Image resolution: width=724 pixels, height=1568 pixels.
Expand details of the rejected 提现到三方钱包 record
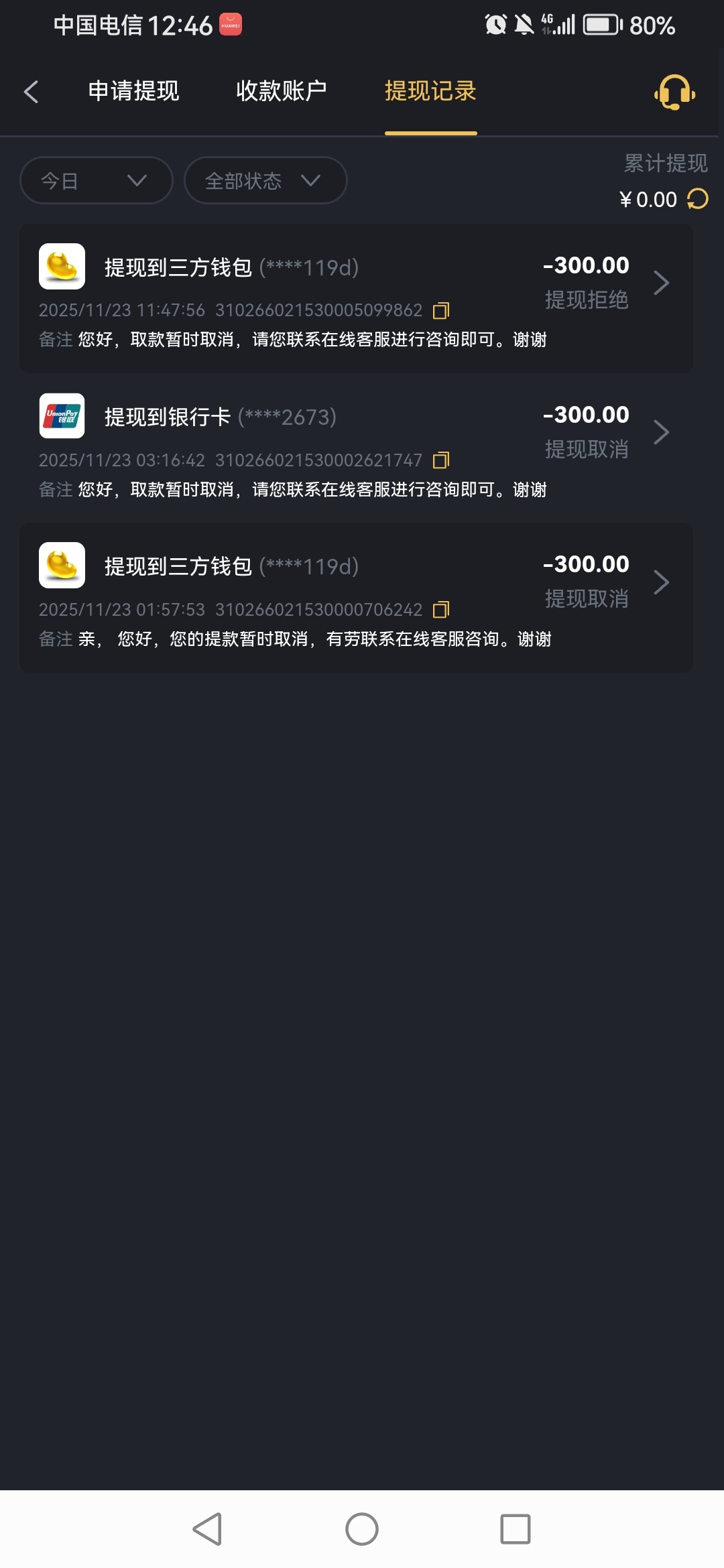click(x=662, y=282)
